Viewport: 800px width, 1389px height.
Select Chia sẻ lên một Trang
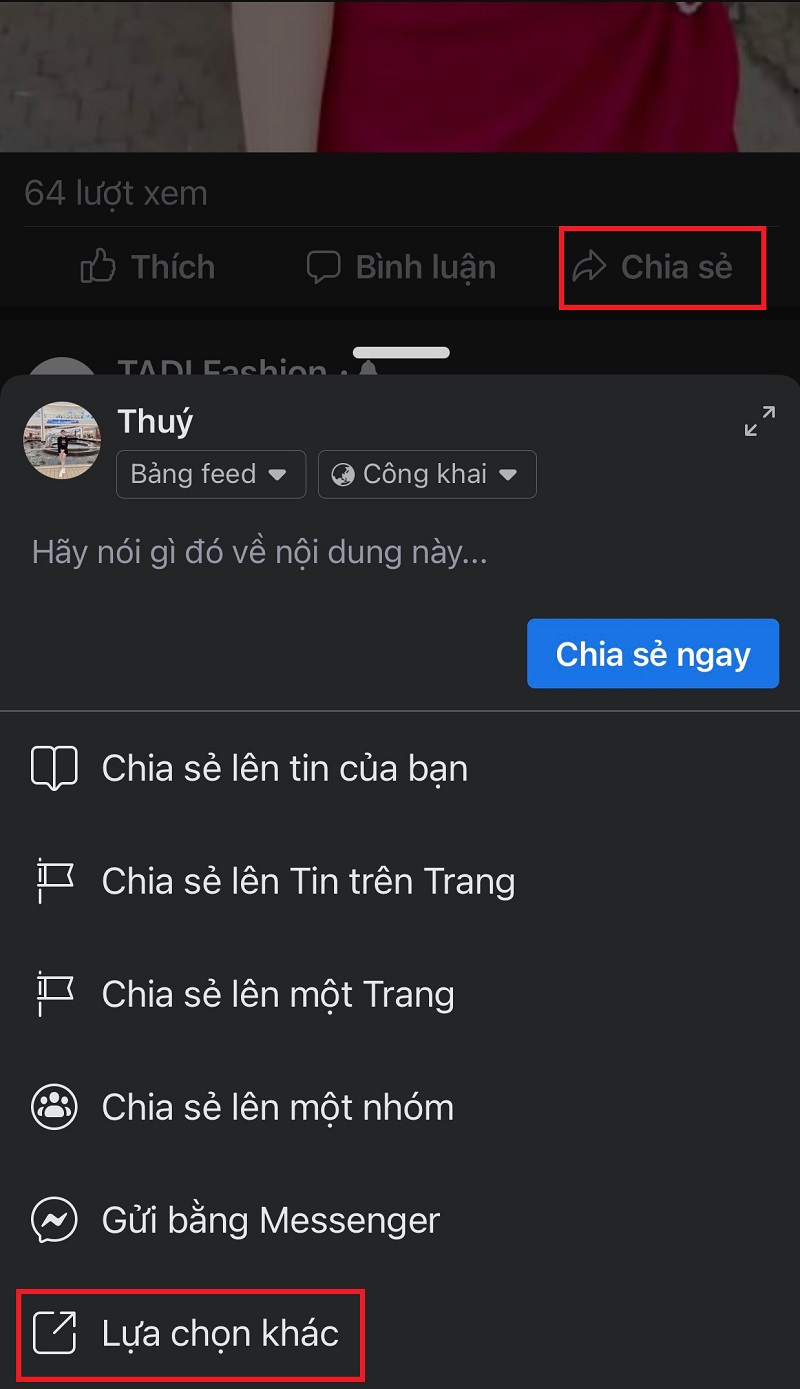(277, 994)
